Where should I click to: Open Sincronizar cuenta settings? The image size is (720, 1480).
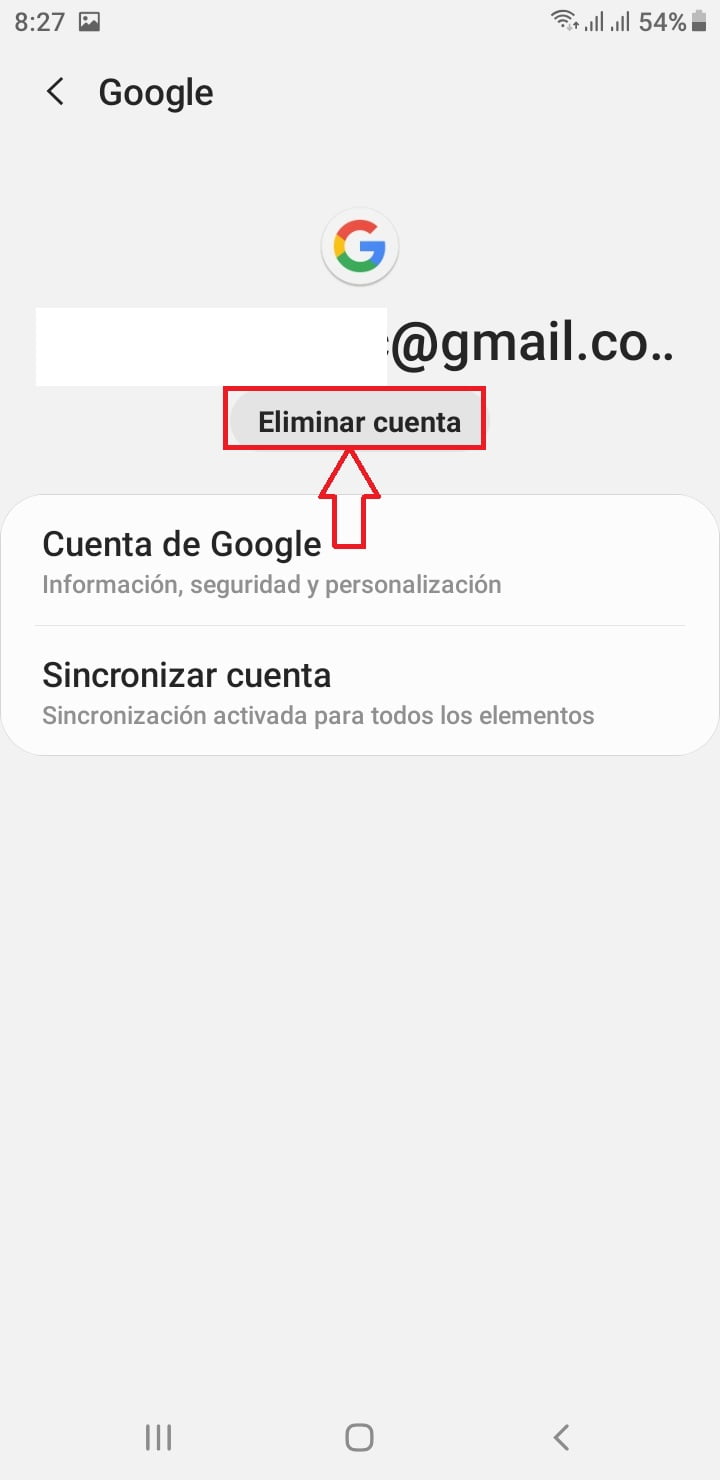[186, 675]
